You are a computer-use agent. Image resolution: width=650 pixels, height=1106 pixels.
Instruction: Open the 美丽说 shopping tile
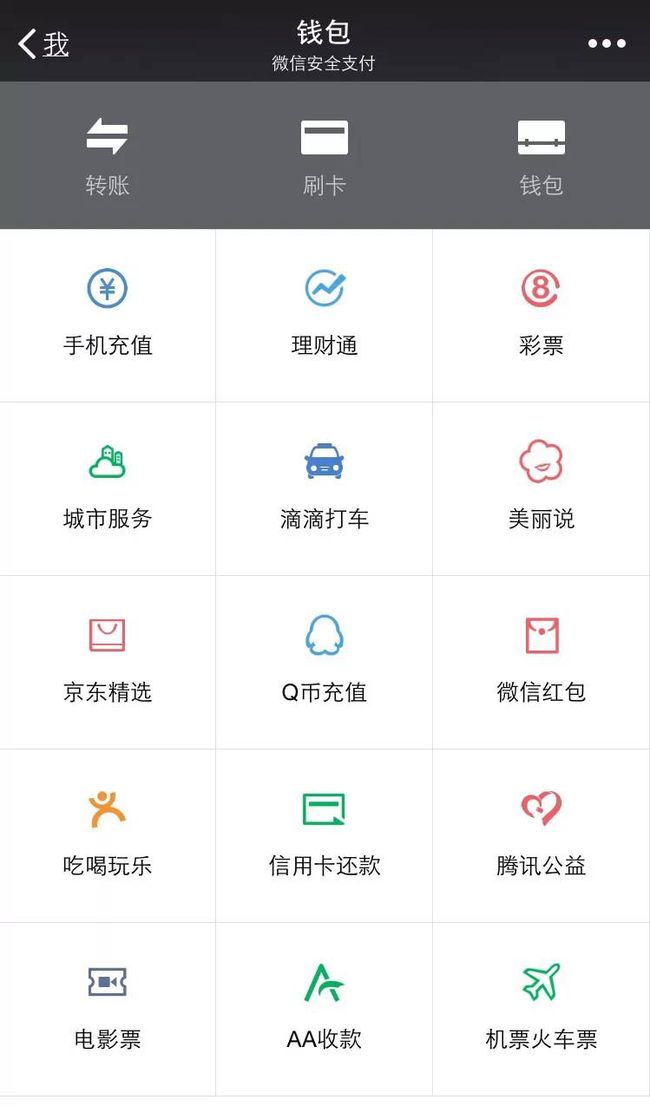(x=541, y=489)
